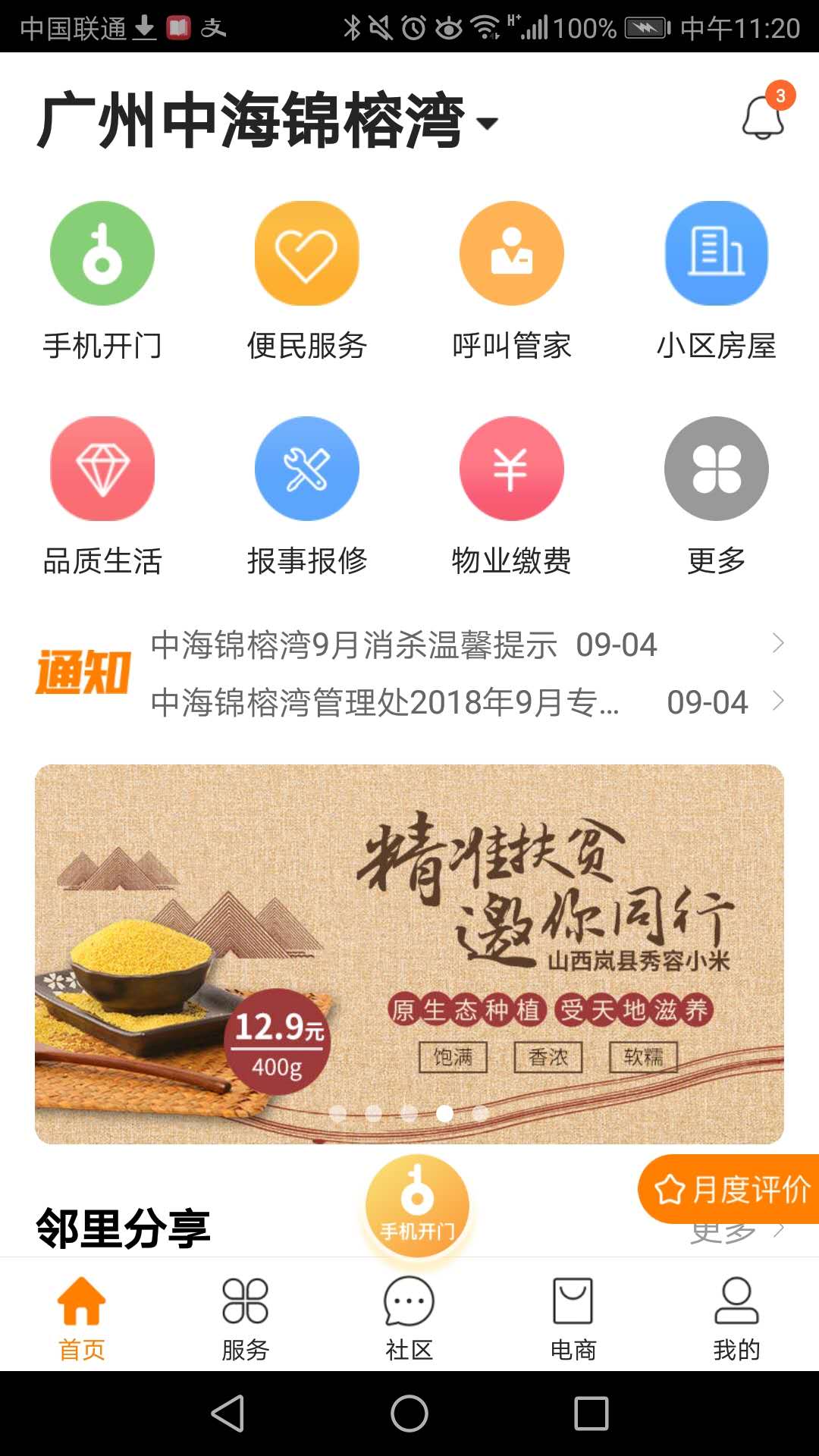Open the 精准扶贫 millet promo banner
Viewport: 819px width, 1456px height.
(x=409, y=954)
